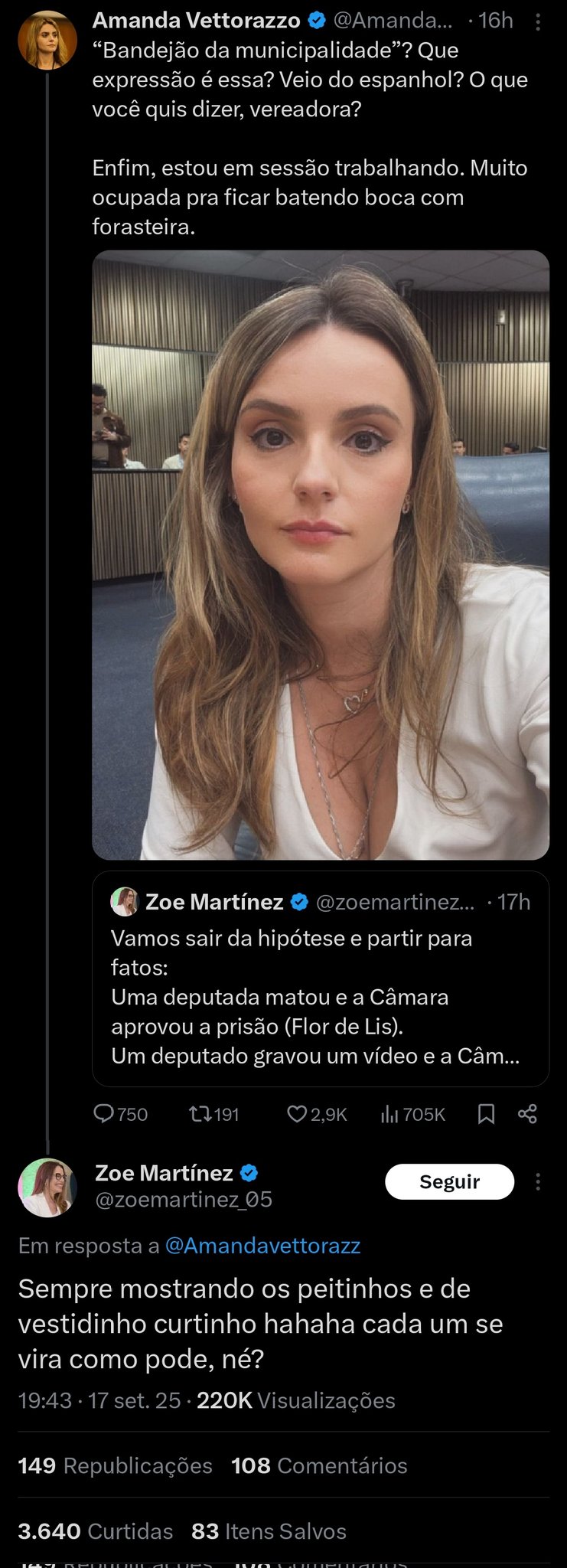Viewport: 567px width, 1568px height.
Task: Open Zoe Martínez's profile avatar in the reply
Action: pyautogui.click(x=47, y=1187)
